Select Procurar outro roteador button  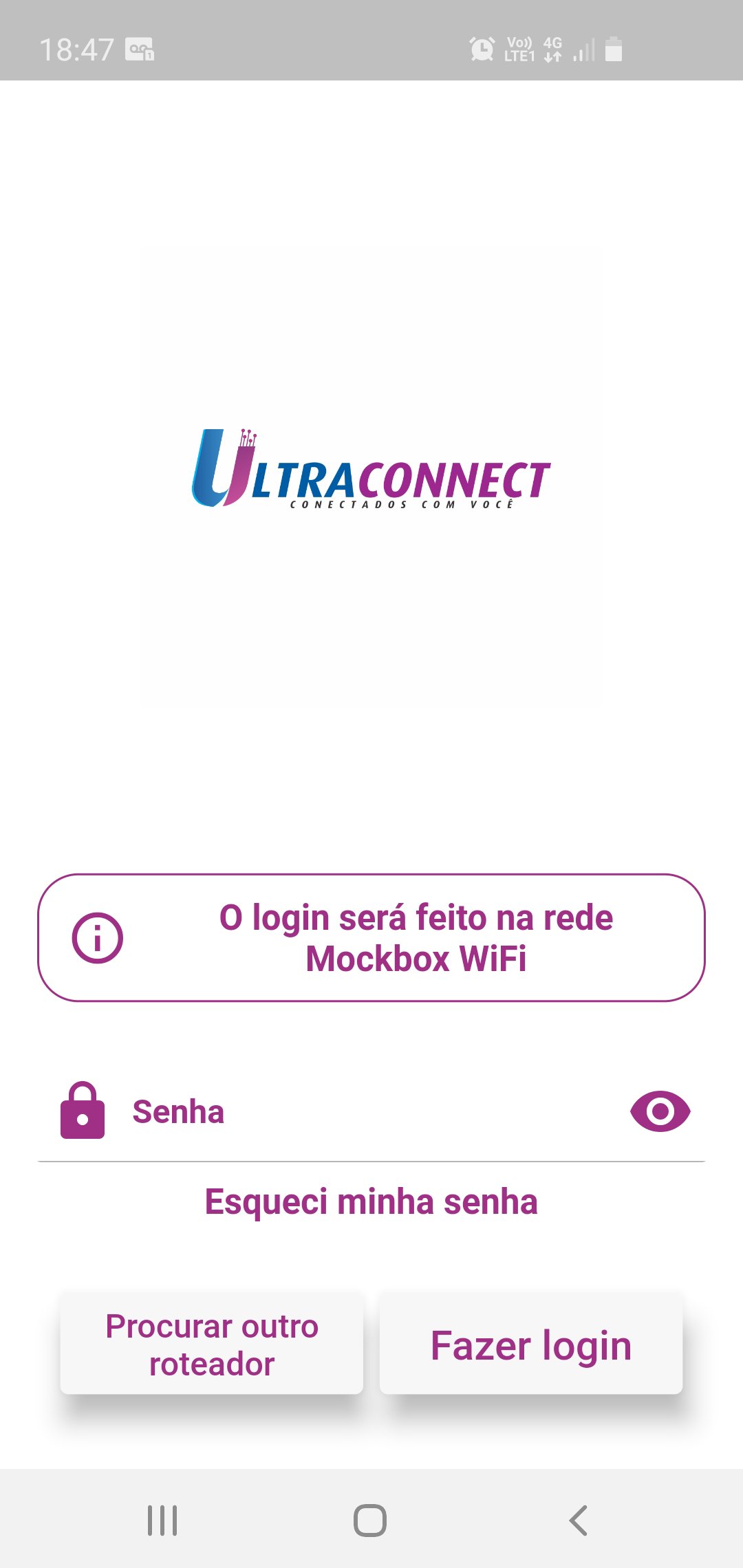[x=211, y=1344]
